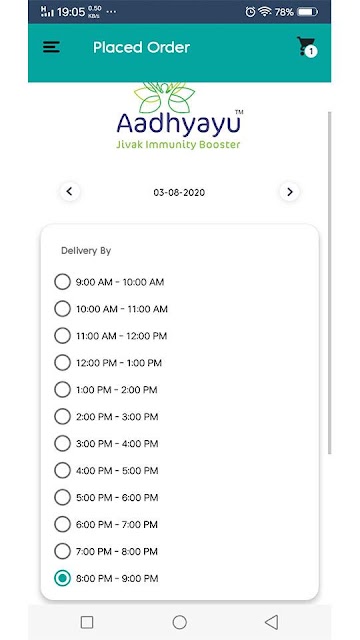Tap the selected 8:00 PM - 9:00 PM slot

[x=106, y=578]
